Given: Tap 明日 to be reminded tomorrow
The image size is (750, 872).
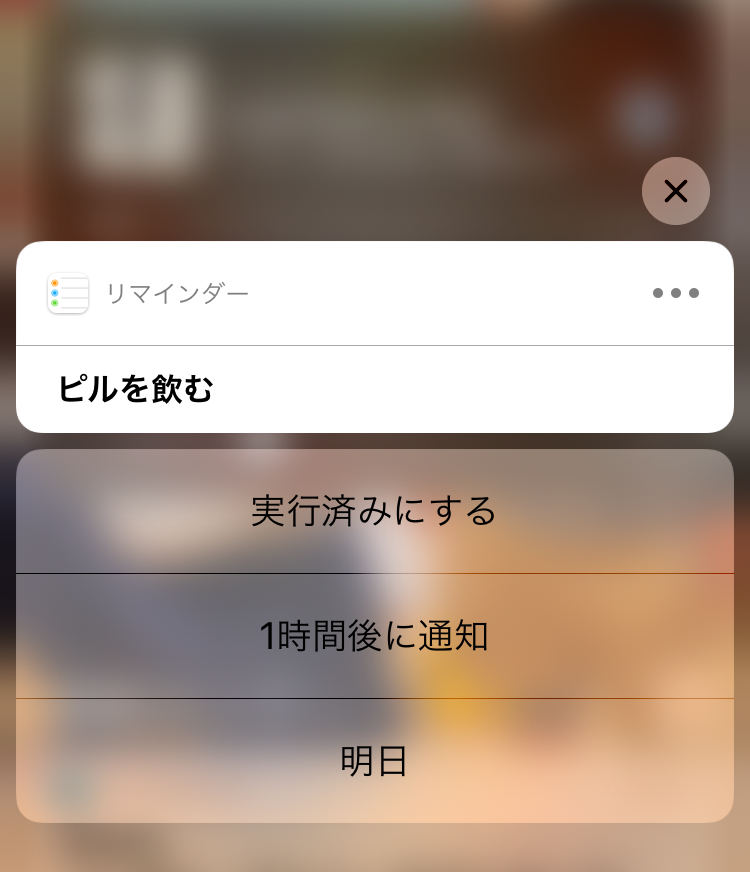Looking at the screenshot, I should click(x=374, y=761).
